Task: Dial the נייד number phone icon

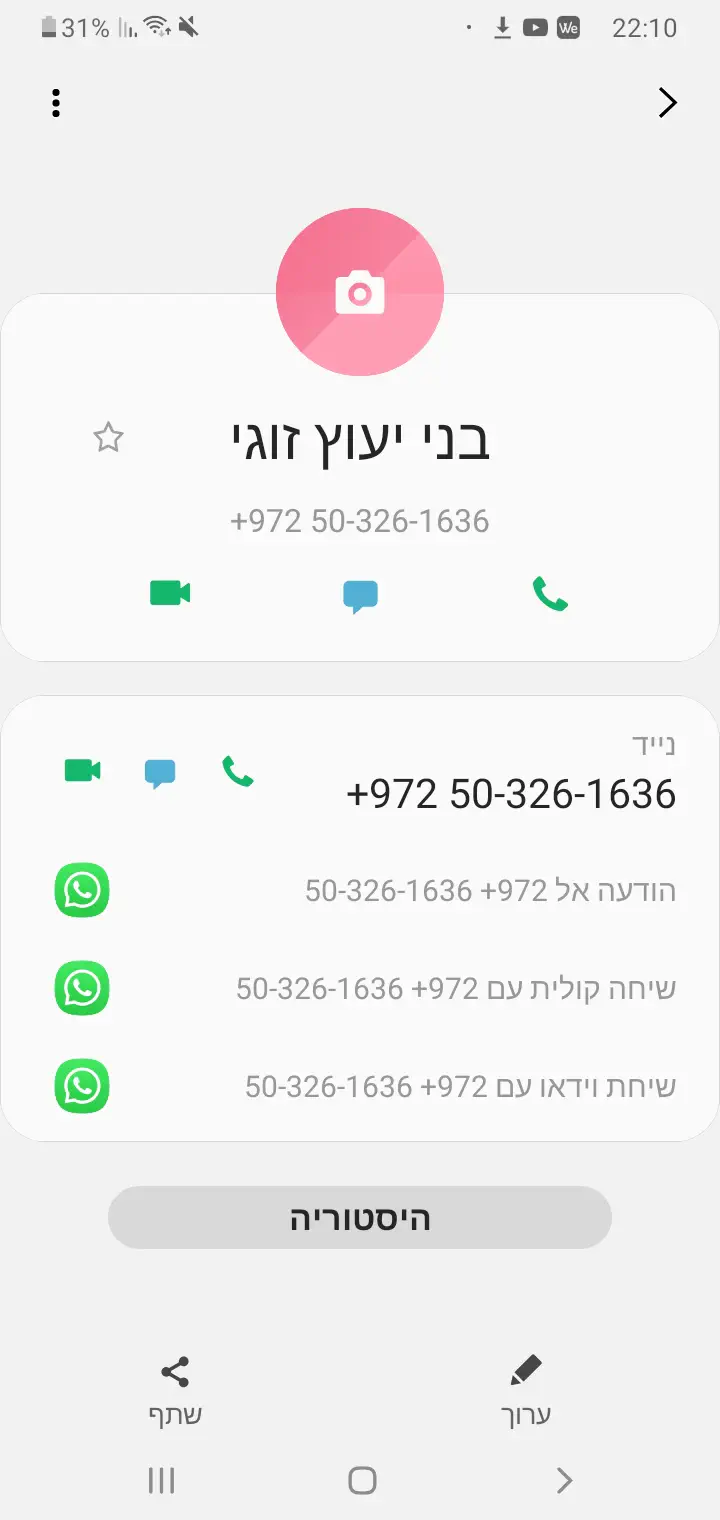Action: [237, 771]
